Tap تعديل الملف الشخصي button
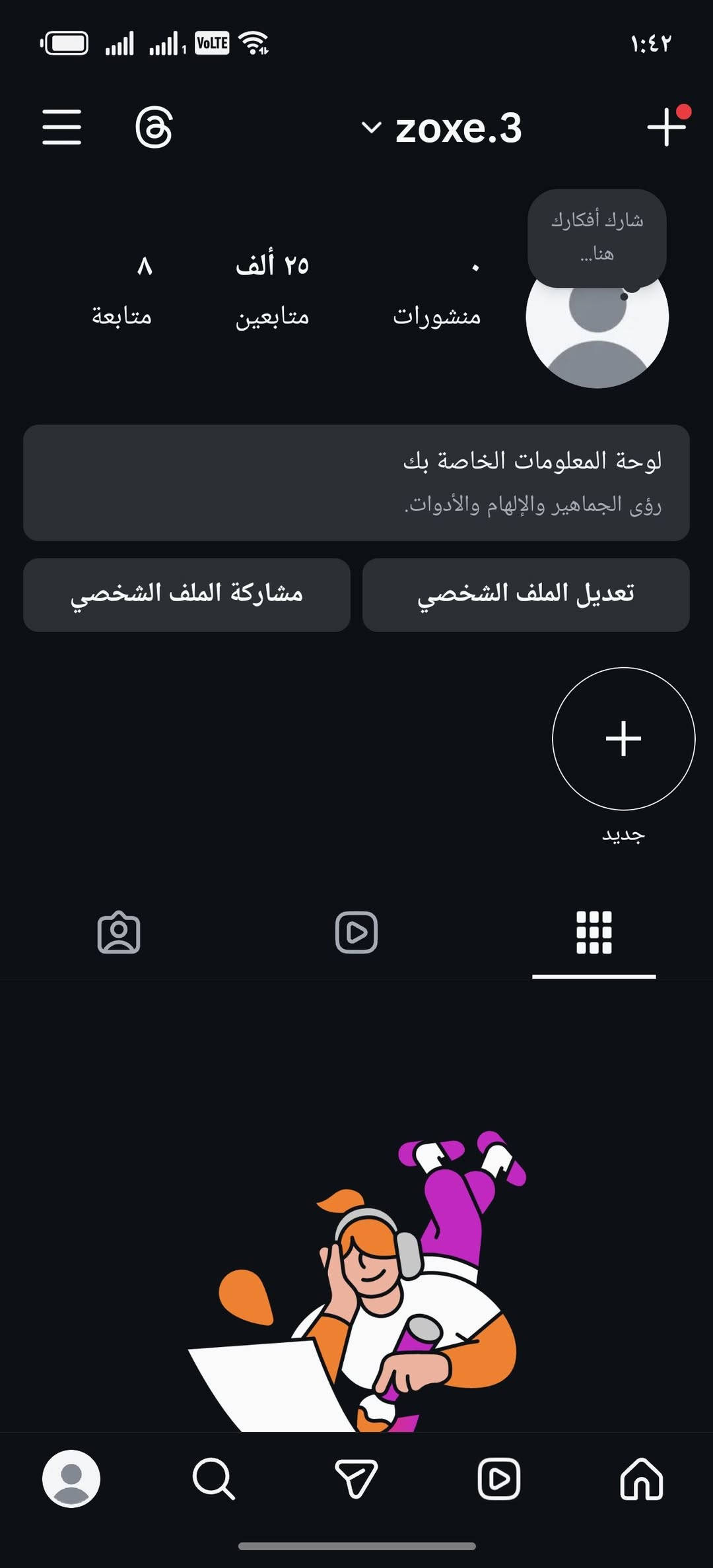 coord(526,595)
